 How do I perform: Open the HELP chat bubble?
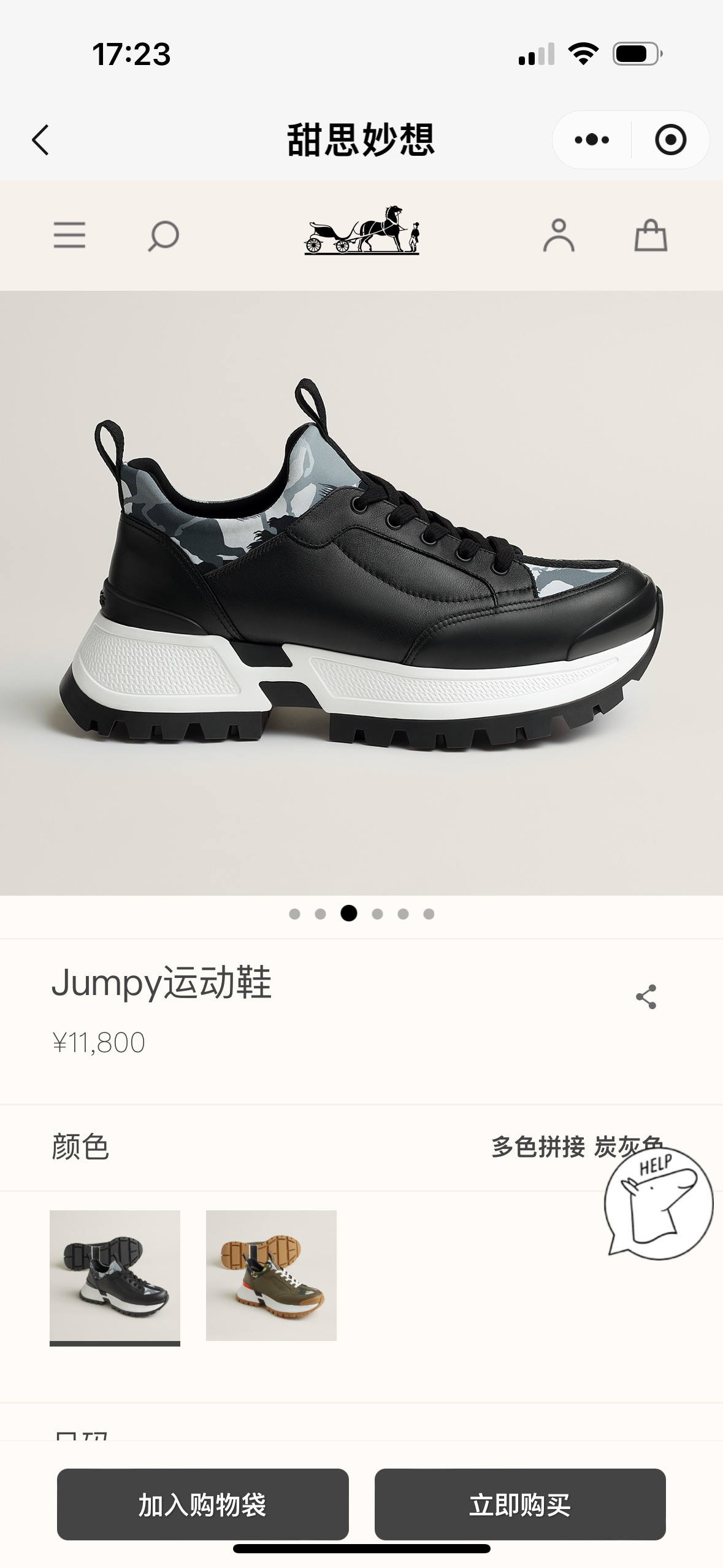coord(658,1204)
